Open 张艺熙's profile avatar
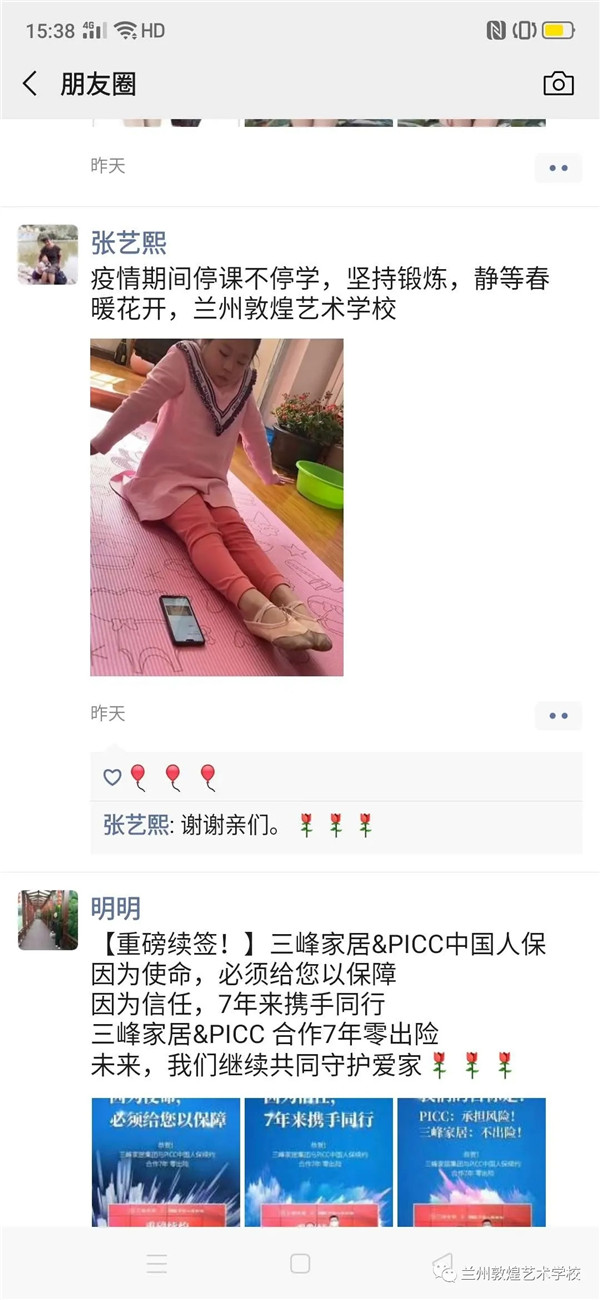This screenshot has height=1300, width=600. tap(48, 255)
